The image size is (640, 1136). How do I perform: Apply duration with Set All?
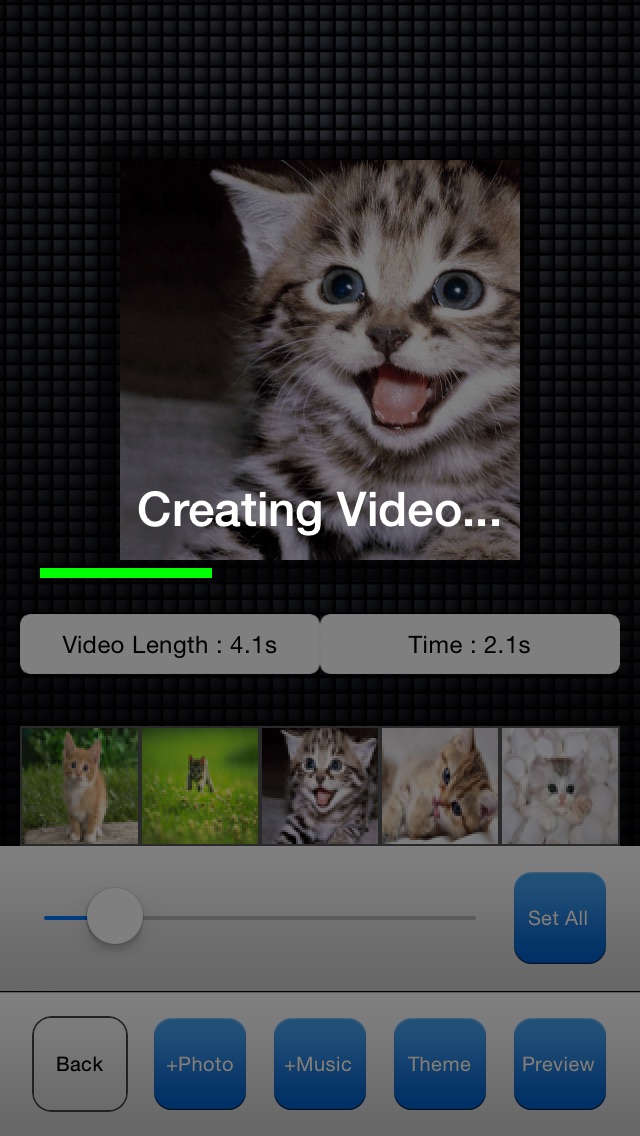point(559,918)
